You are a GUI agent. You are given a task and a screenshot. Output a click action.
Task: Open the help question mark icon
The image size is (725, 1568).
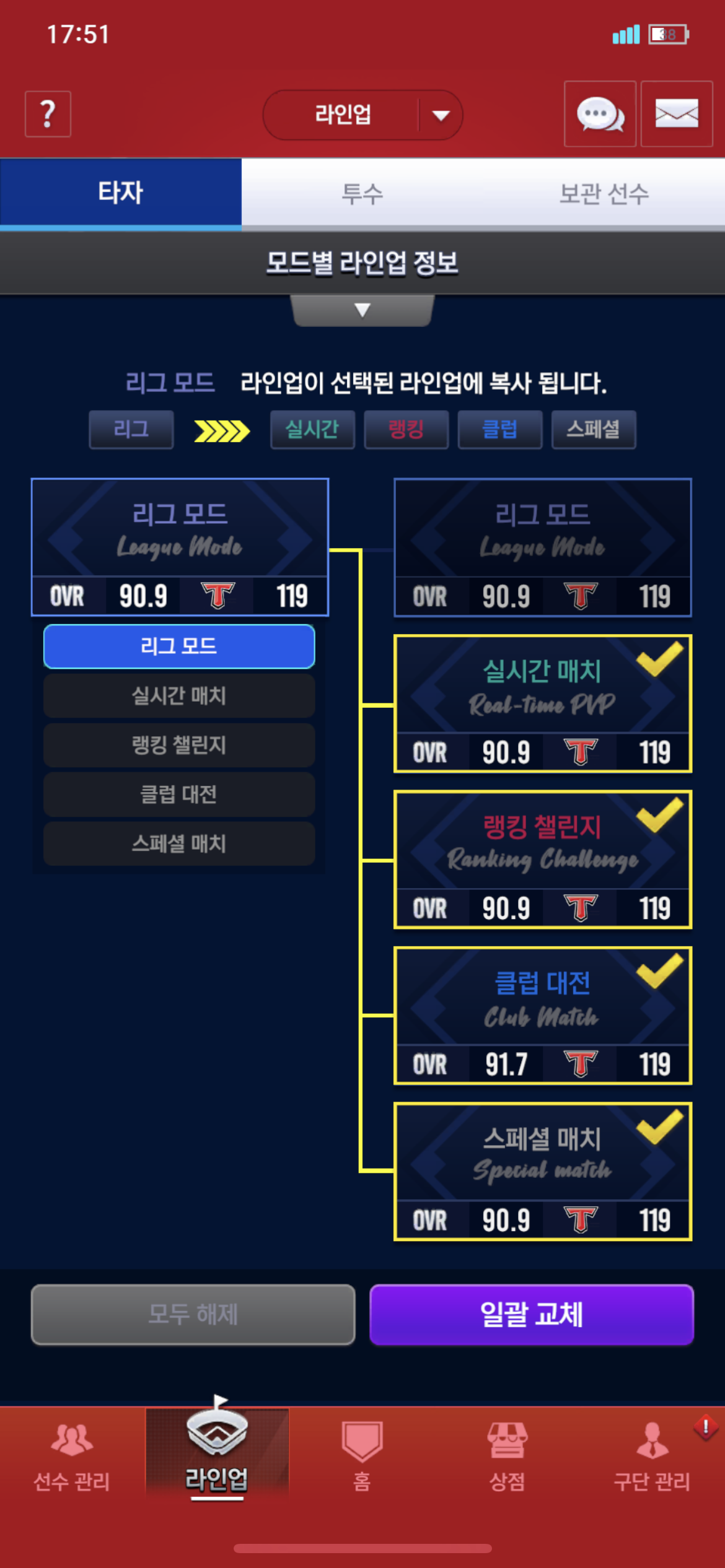click(x=48, y=114)
